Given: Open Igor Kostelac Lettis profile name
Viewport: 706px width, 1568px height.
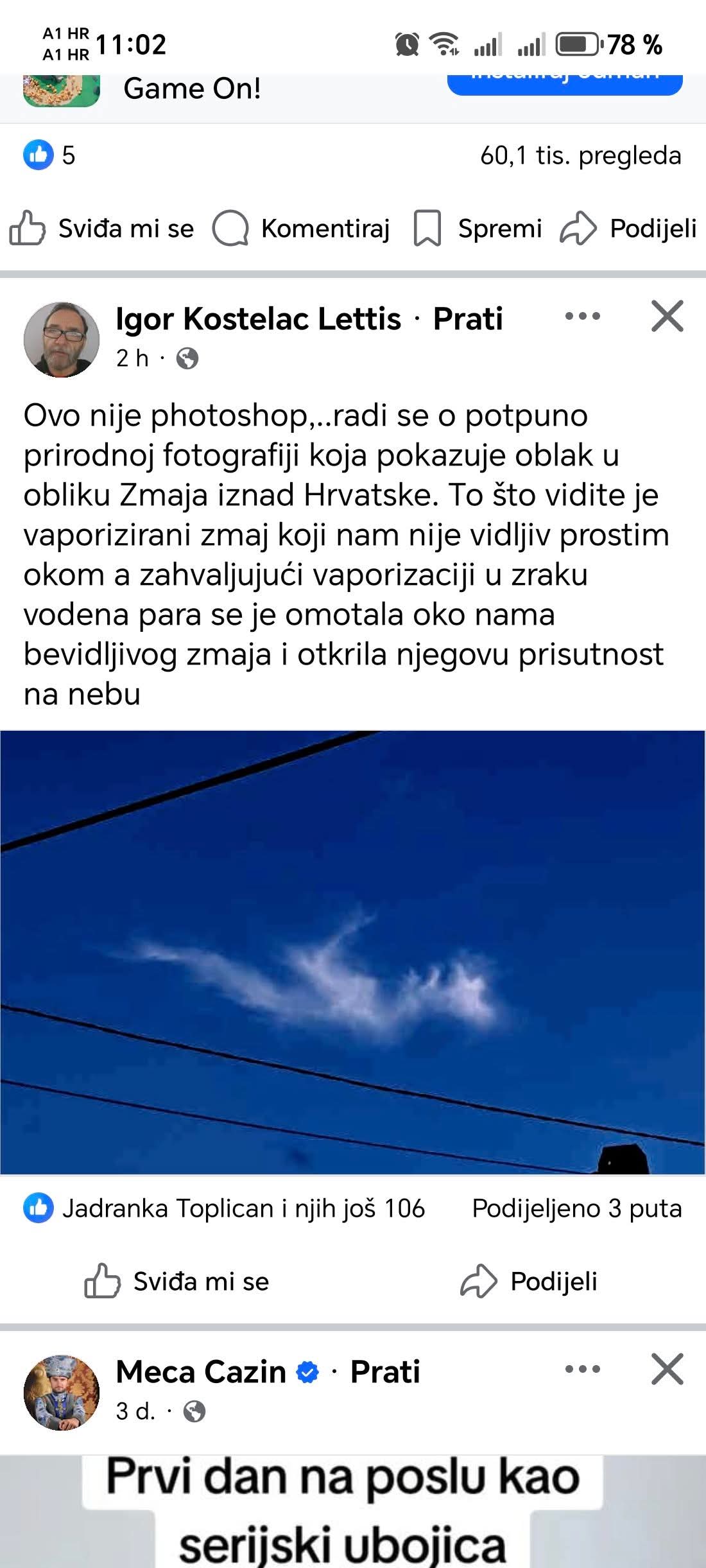Looking at the screenshot, I should click(x=258, y=319).
